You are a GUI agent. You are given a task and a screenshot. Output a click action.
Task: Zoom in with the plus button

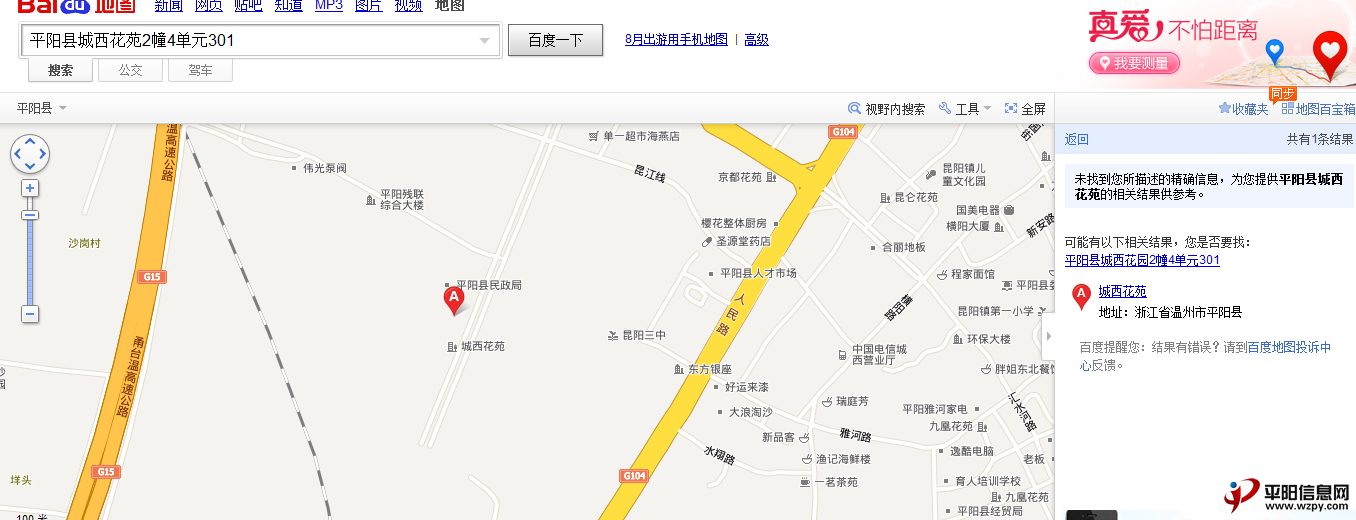(x=30, y=188)
